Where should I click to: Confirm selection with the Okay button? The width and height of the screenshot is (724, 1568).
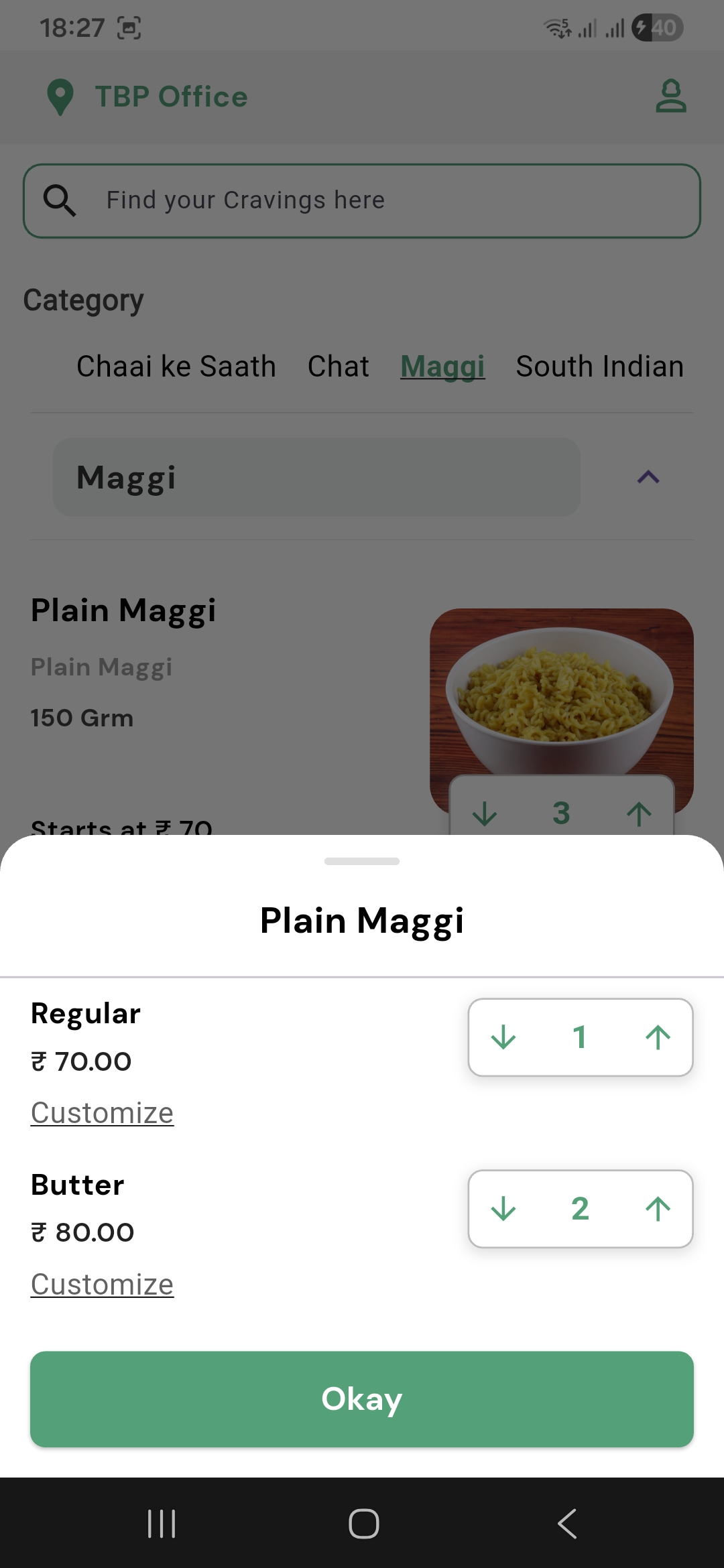point(362,1398)
